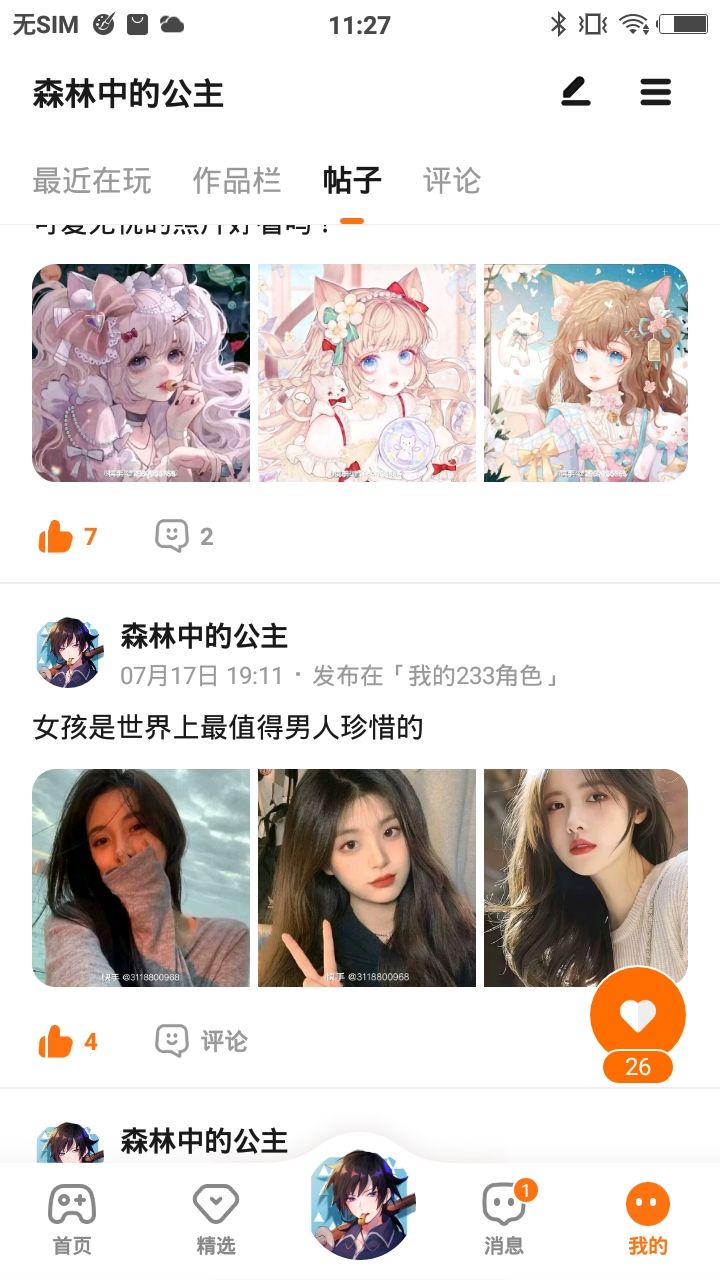Viewport: 720px width, 1280px height.
Task: Tap the edit pencil icon
Action: tap(576, 93)
